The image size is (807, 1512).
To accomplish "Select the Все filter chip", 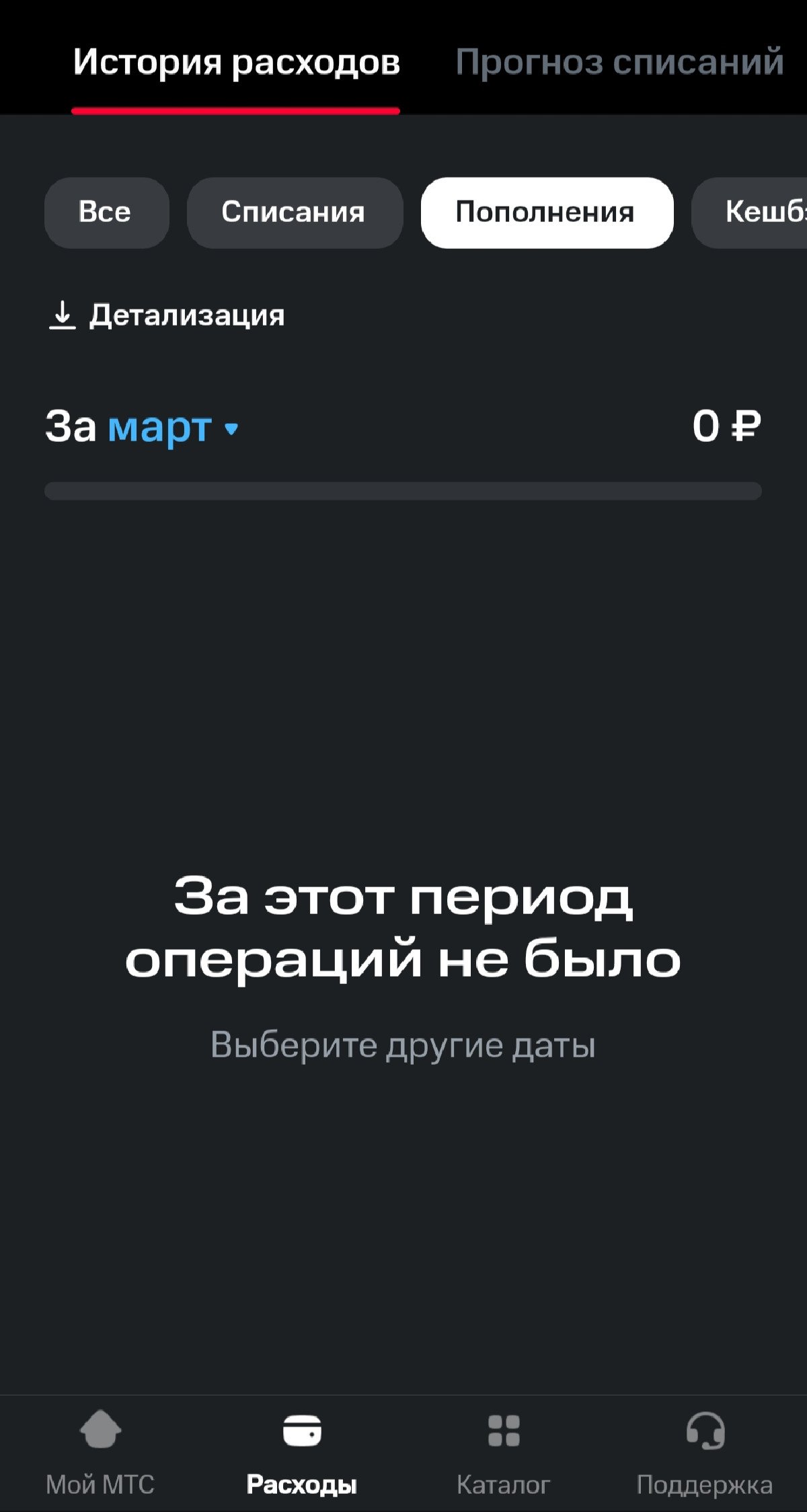I will [106, 213].
